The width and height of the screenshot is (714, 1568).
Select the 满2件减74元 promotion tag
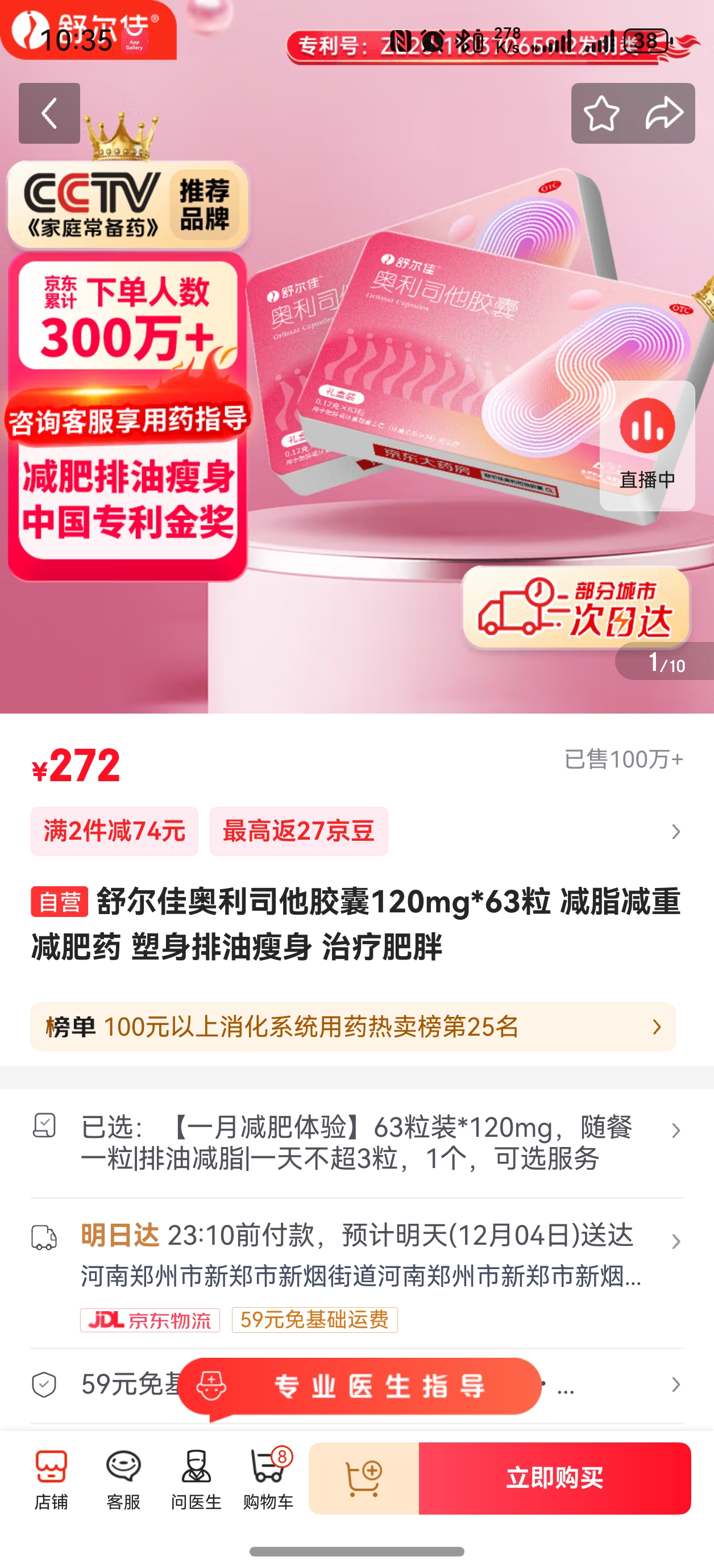[114, 832]
